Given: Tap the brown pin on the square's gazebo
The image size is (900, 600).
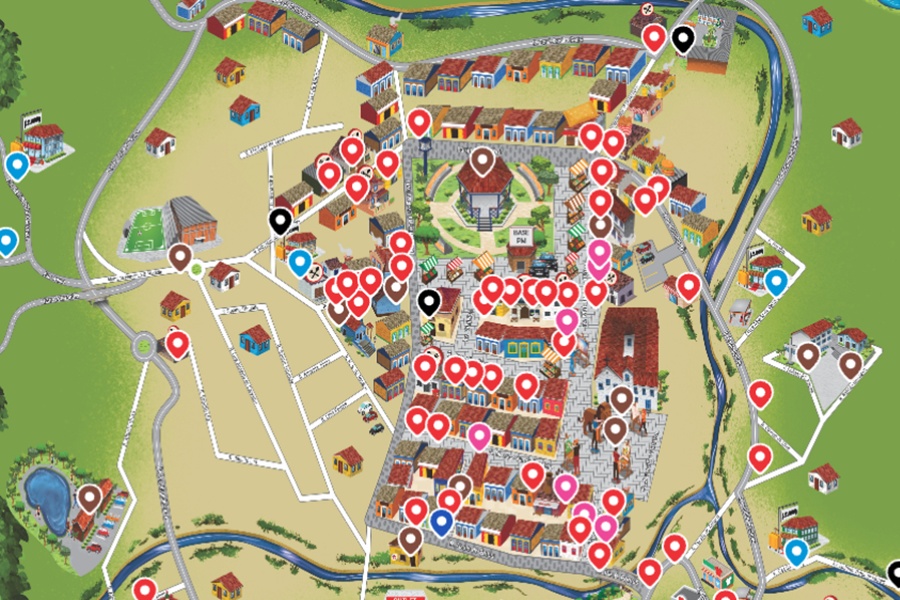Looking at the screenshot, I should click(484, 160).
